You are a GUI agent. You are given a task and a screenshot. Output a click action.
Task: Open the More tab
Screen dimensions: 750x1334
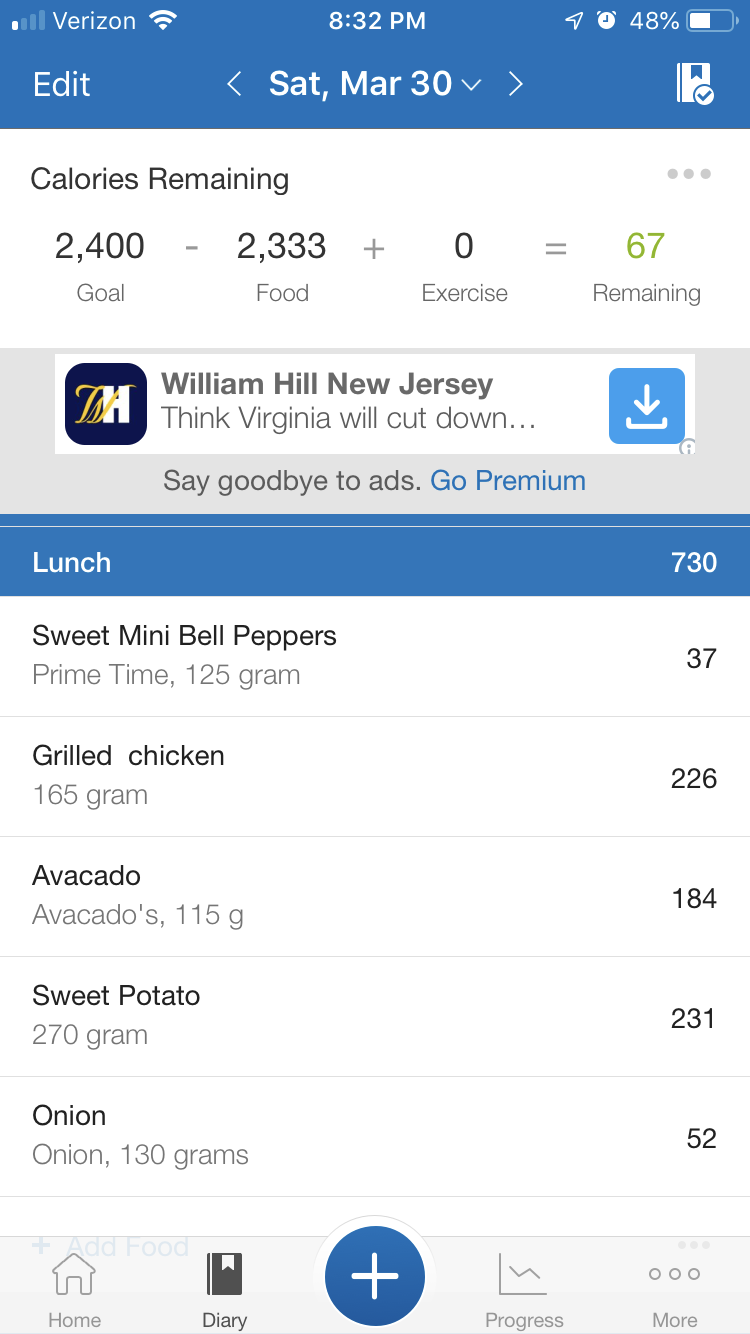pyautogui.click(x=674, y=1290)
